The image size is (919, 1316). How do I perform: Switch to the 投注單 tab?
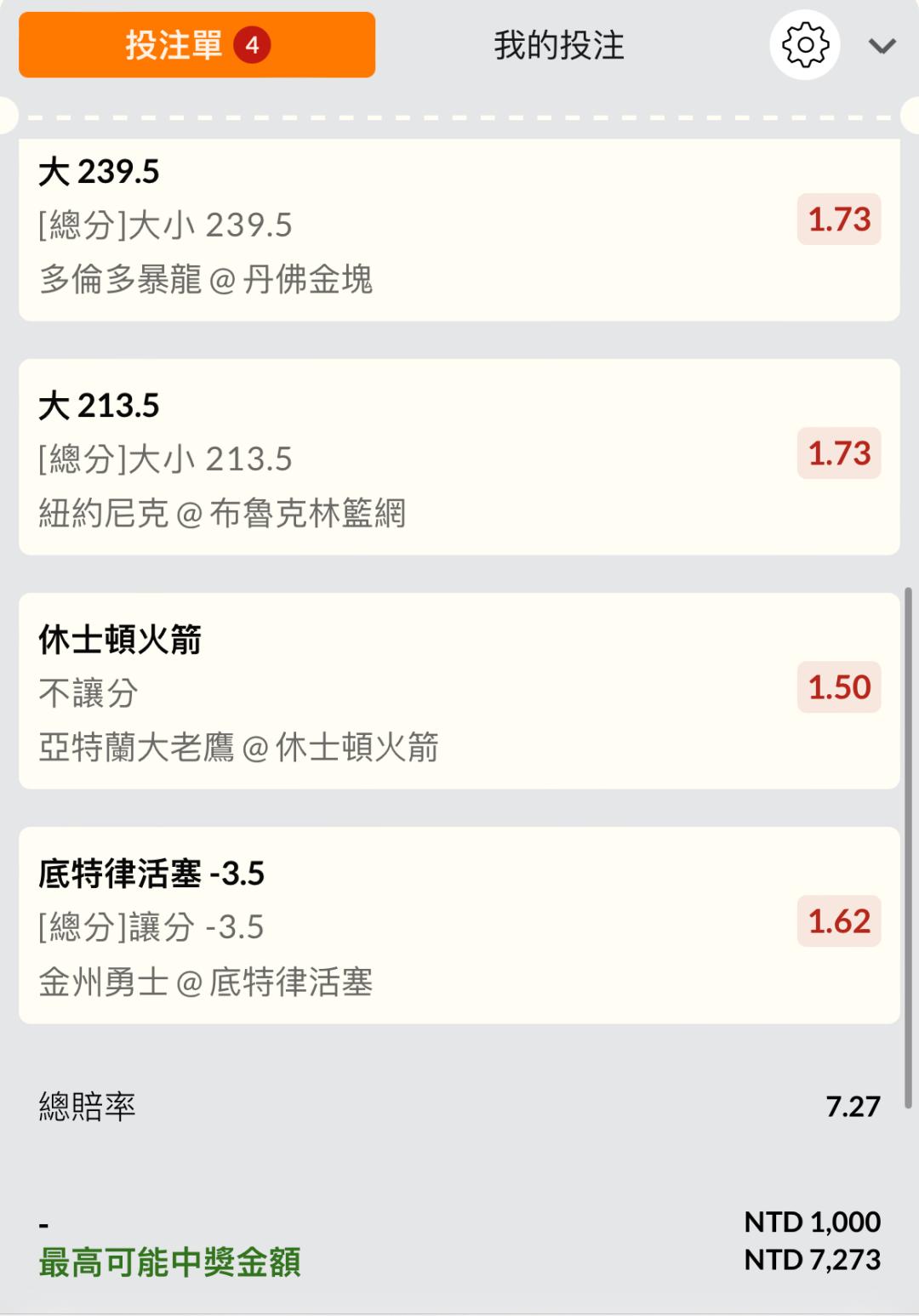point(197,45)
